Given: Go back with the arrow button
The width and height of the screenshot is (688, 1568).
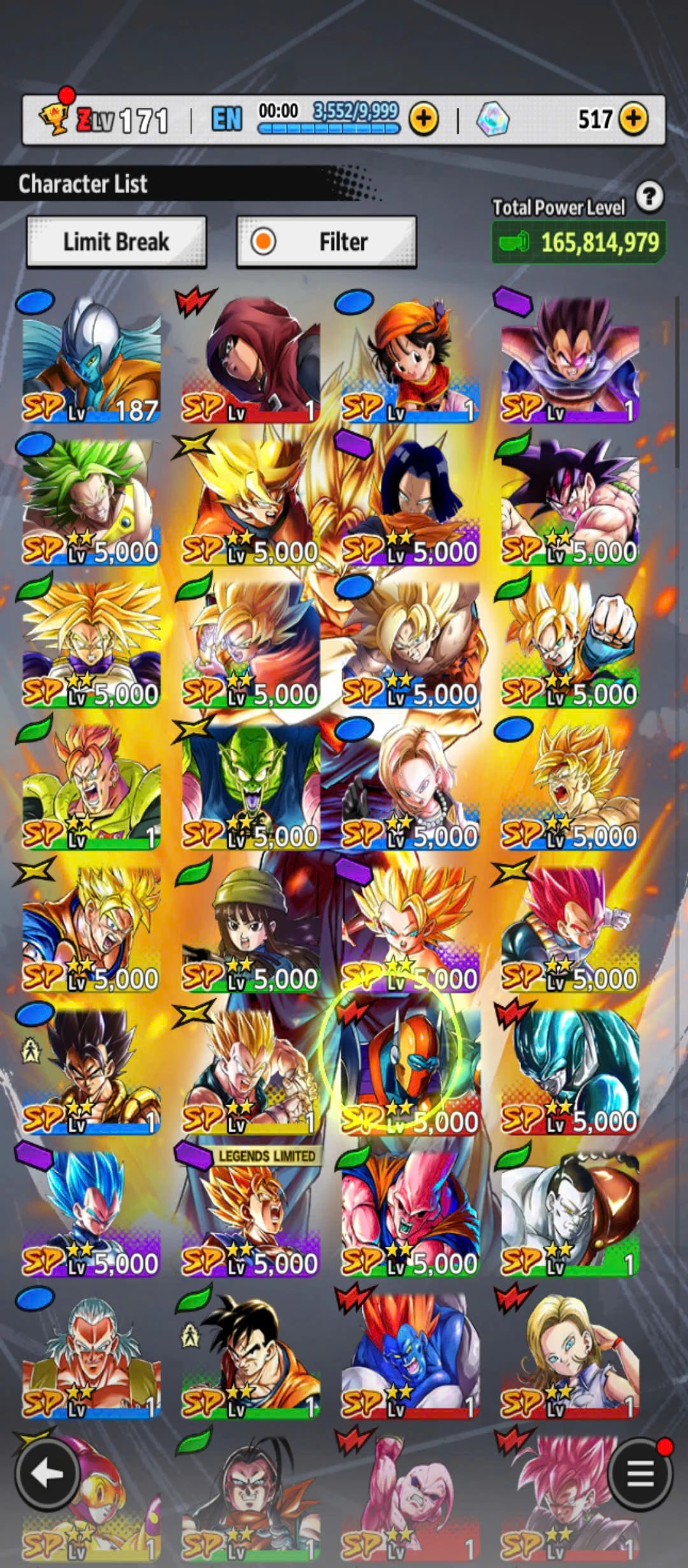Looking at the screenshot, I should [47, 1473].
